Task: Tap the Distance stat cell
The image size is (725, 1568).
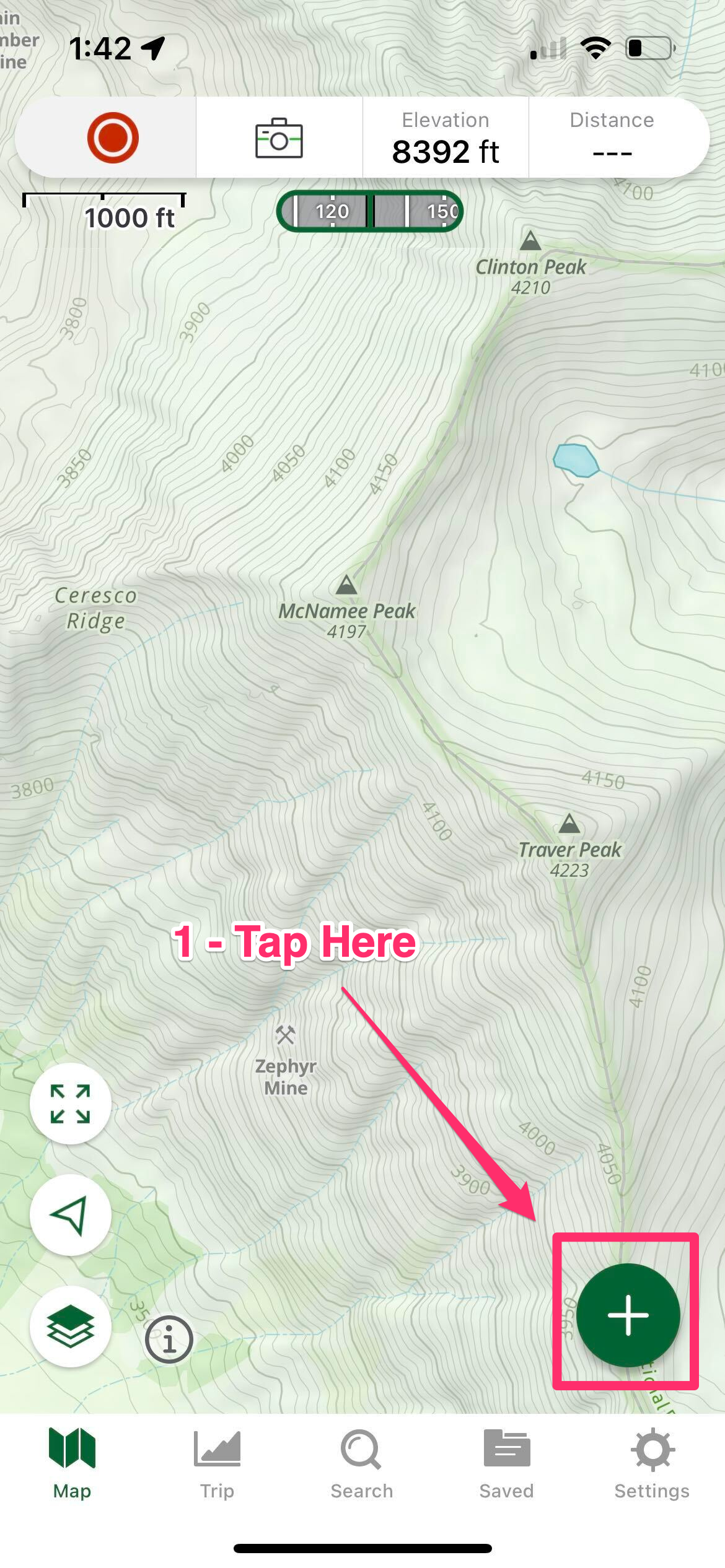Action: tap(612, 137)
